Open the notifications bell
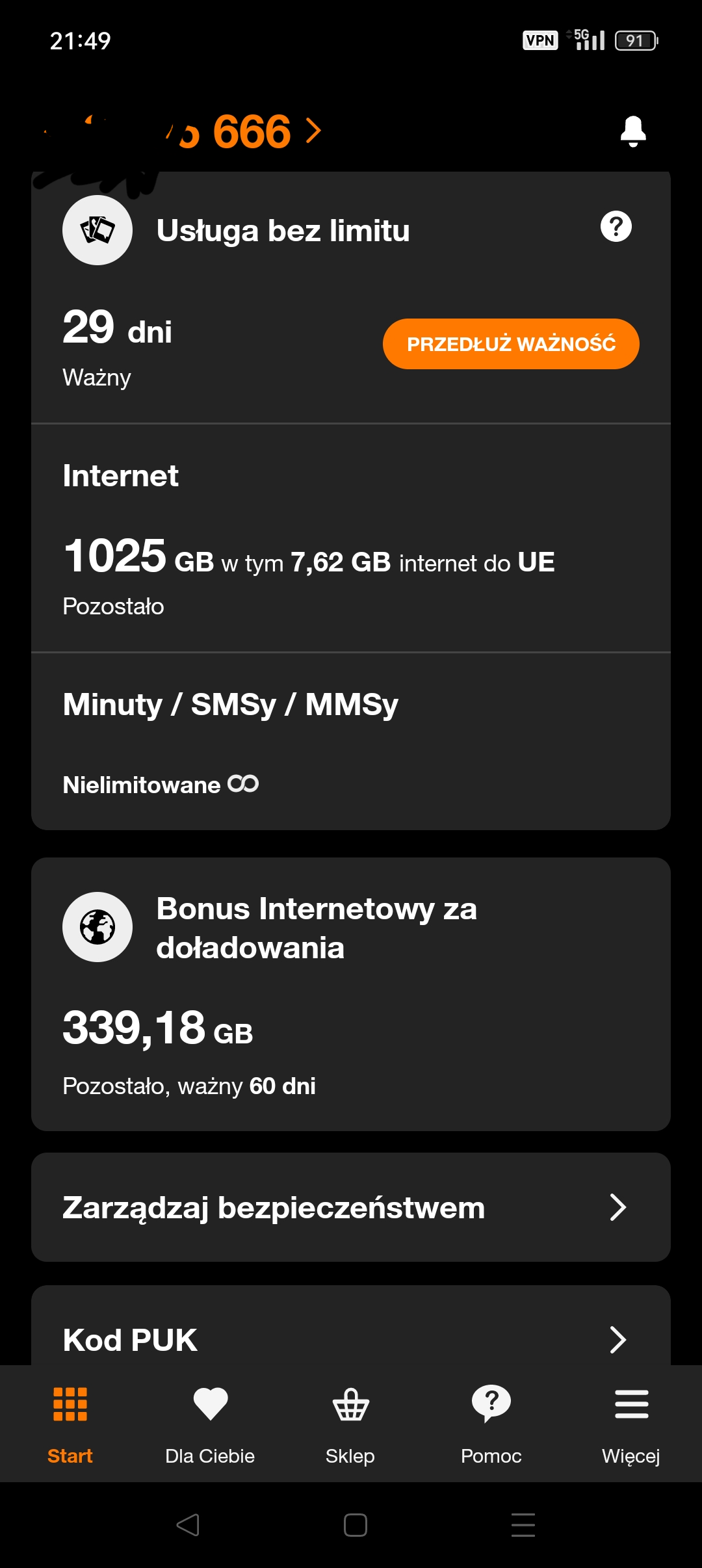 (632, 131)
